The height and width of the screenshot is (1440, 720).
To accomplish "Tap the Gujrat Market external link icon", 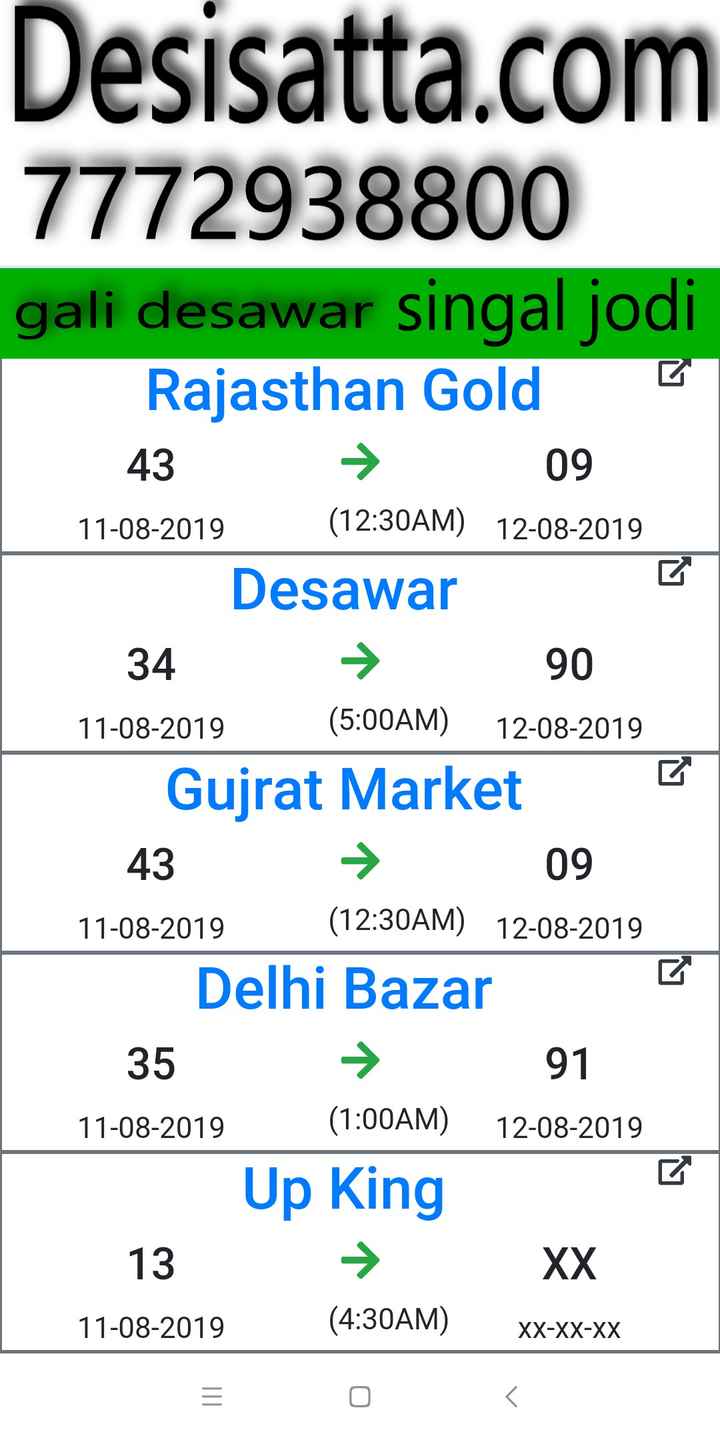I will coord(674,772).
